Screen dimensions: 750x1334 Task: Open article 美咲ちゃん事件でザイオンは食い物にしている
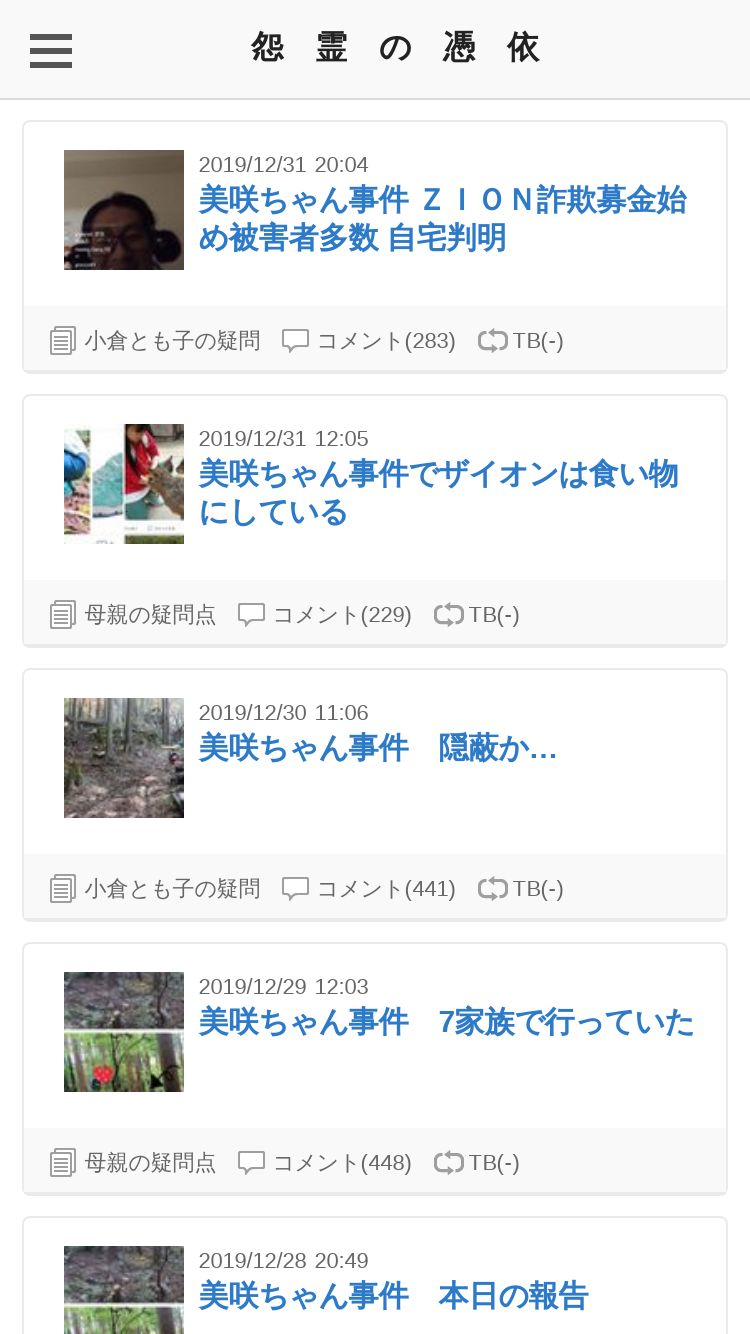438,493
